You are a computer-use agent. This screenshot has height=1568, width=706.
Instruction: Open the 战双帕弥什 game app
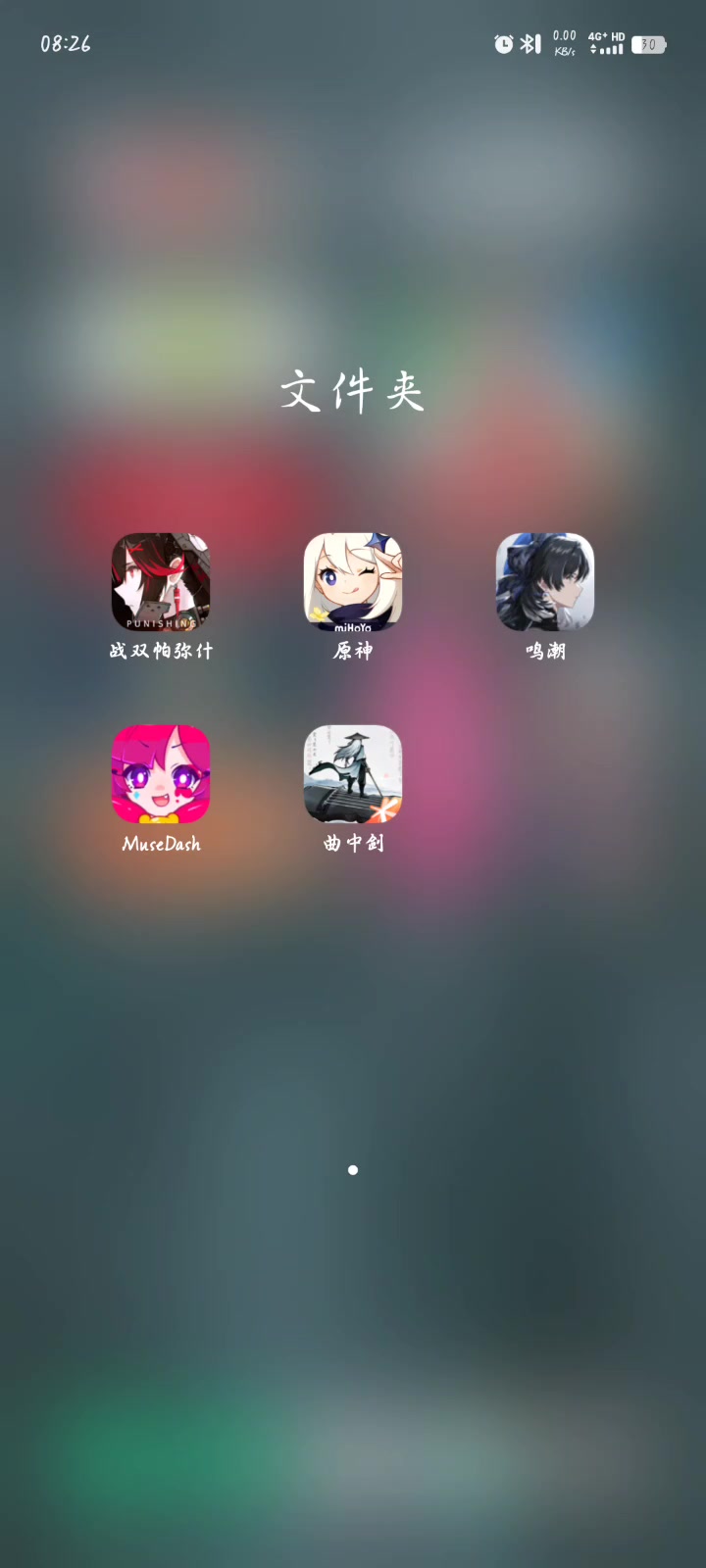tap(161, 582)
